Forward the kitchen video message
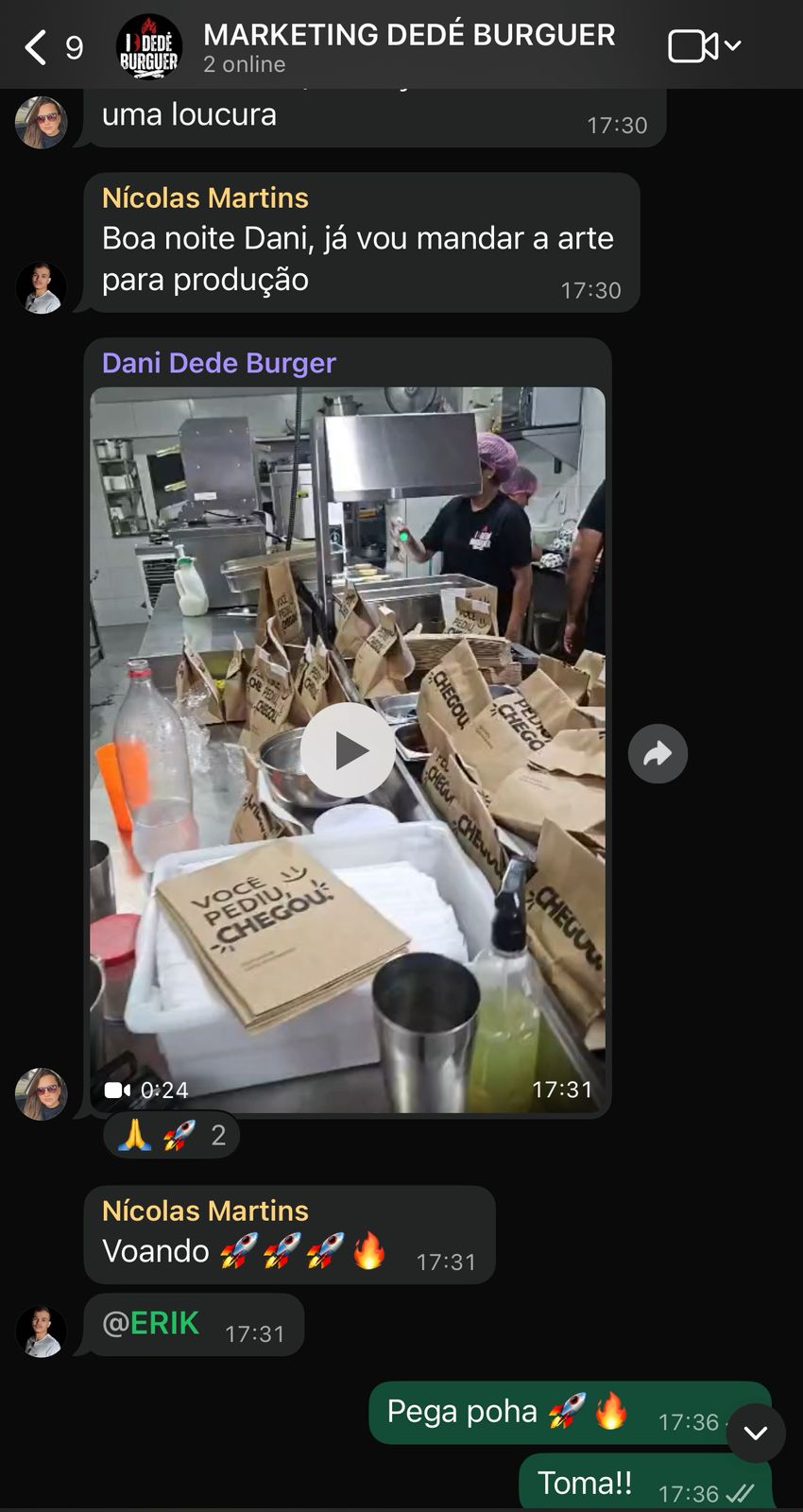 point(658,753)
